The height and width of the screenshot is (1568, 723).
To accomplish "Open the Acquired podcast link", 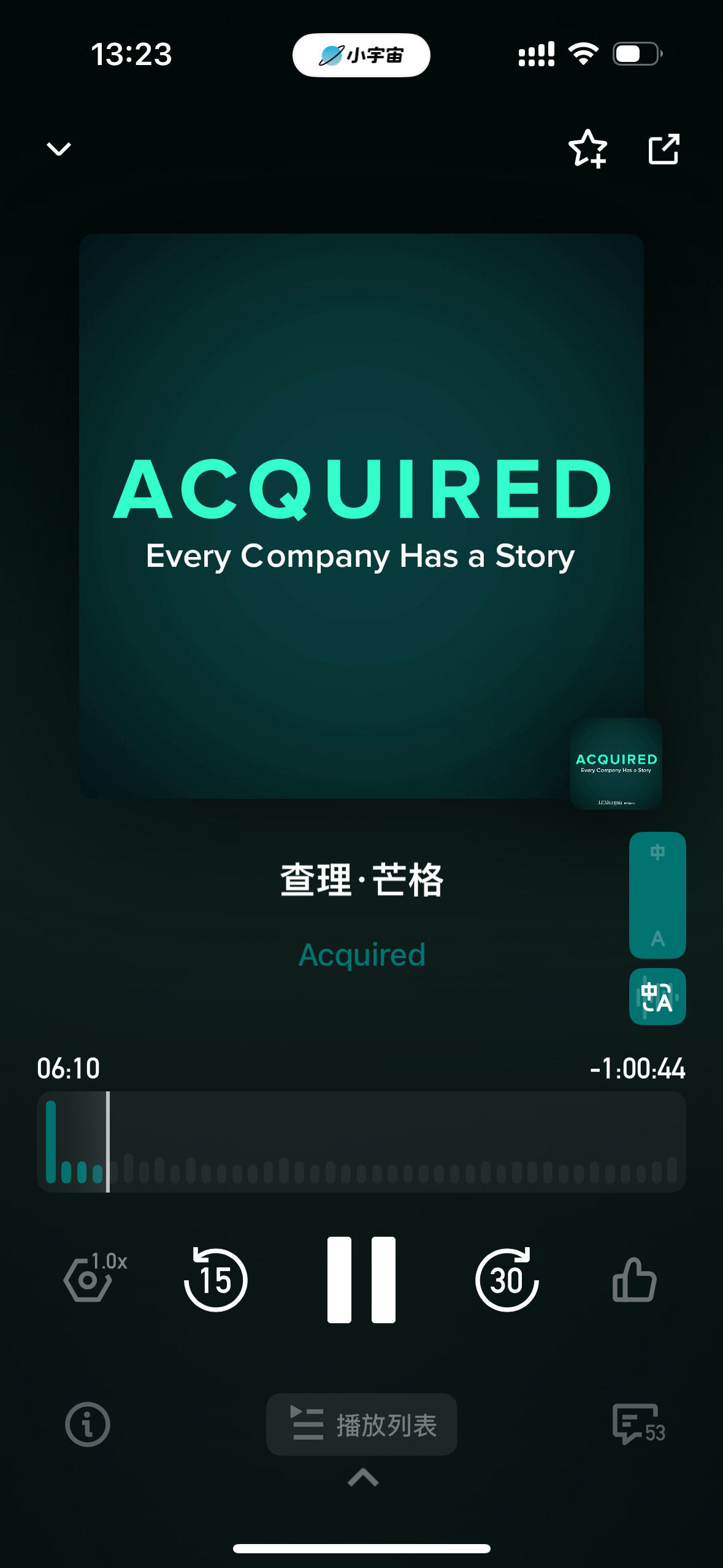I will pyautogui.click(x=362, y=955).
